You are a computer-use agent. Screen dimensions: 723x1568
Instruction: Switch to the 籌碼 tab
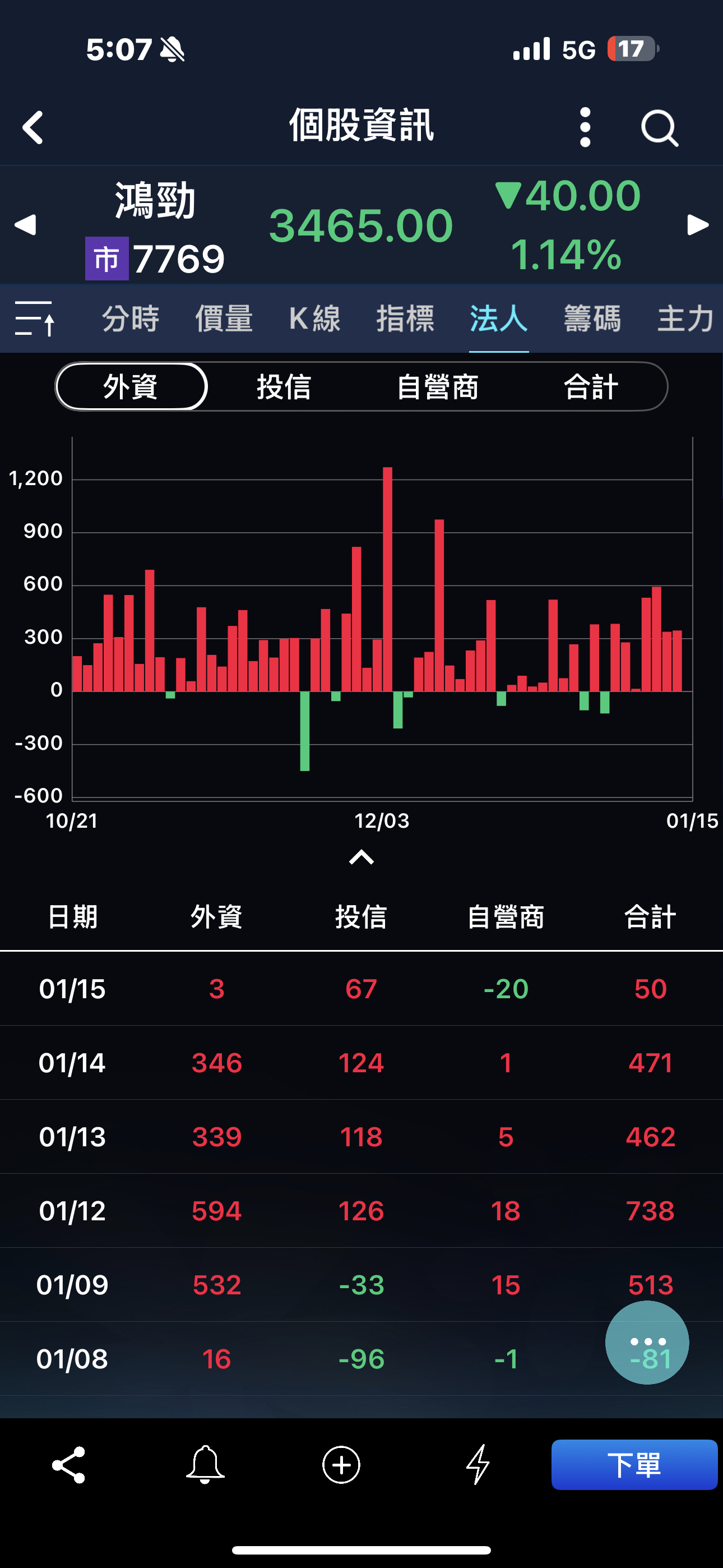[x=592, y=319]
